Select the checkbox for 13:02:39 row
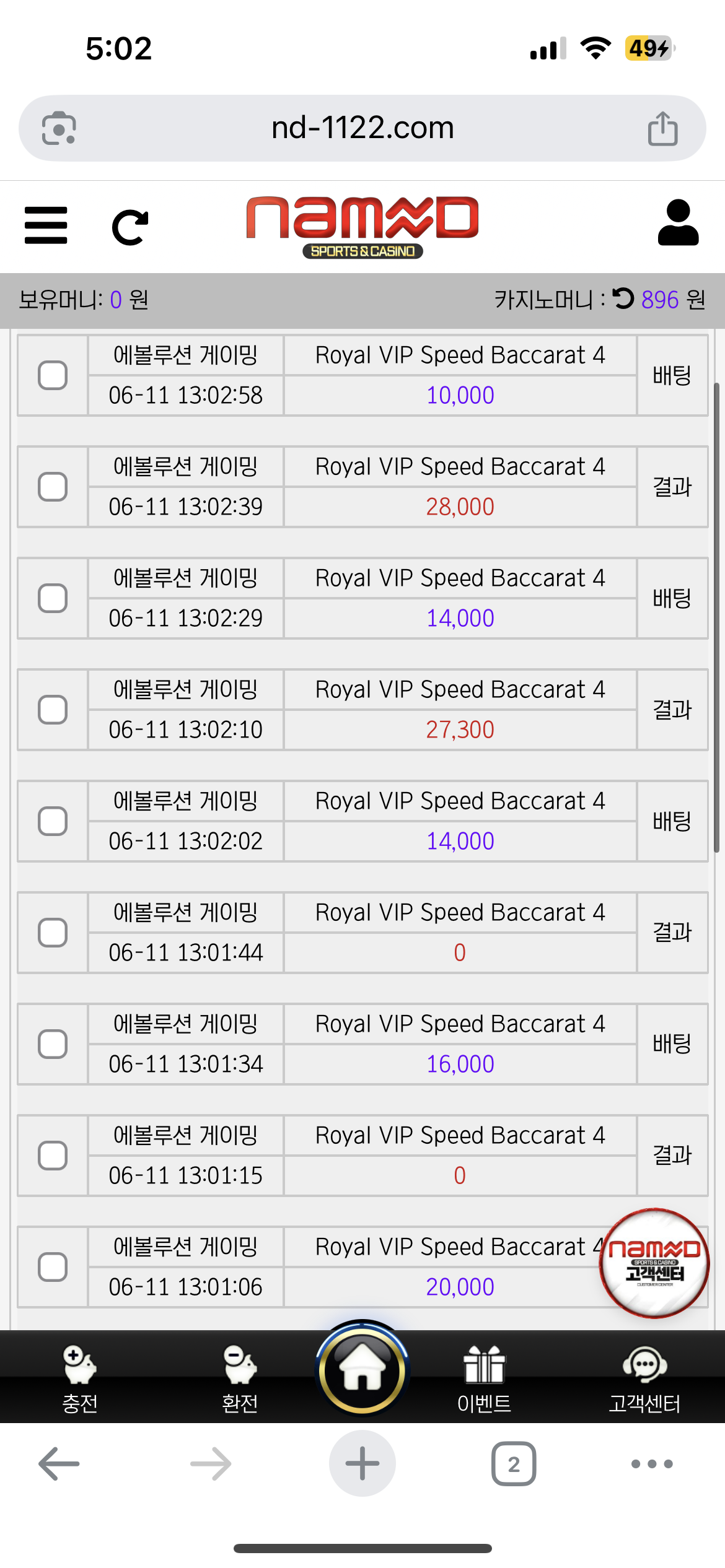 53,487
